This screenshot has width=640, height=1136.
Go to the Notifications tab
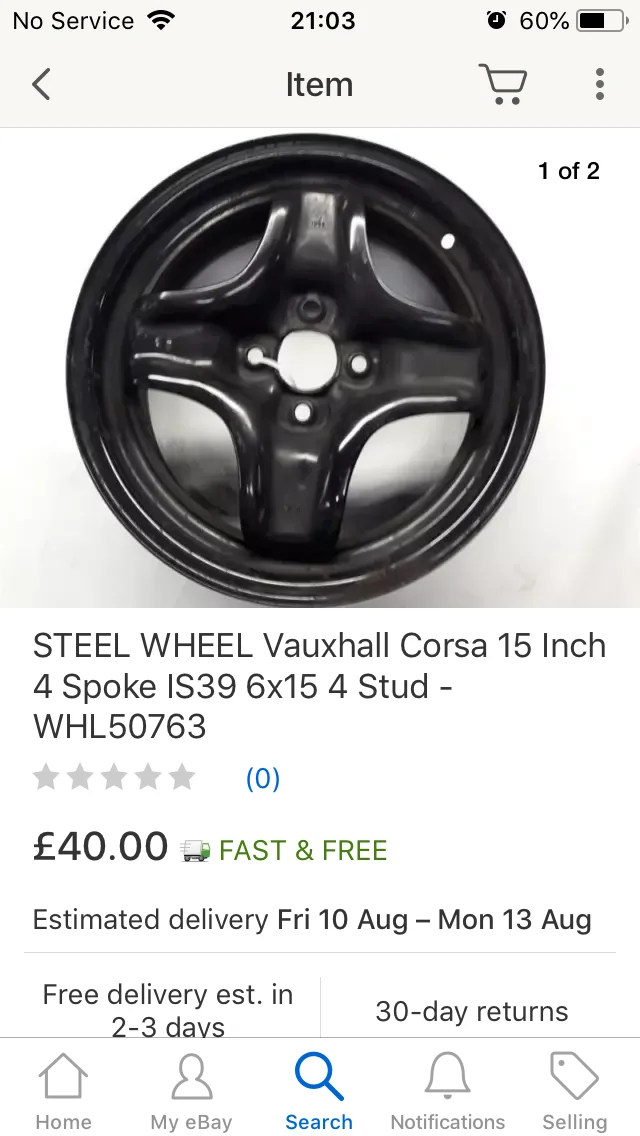448,1090
